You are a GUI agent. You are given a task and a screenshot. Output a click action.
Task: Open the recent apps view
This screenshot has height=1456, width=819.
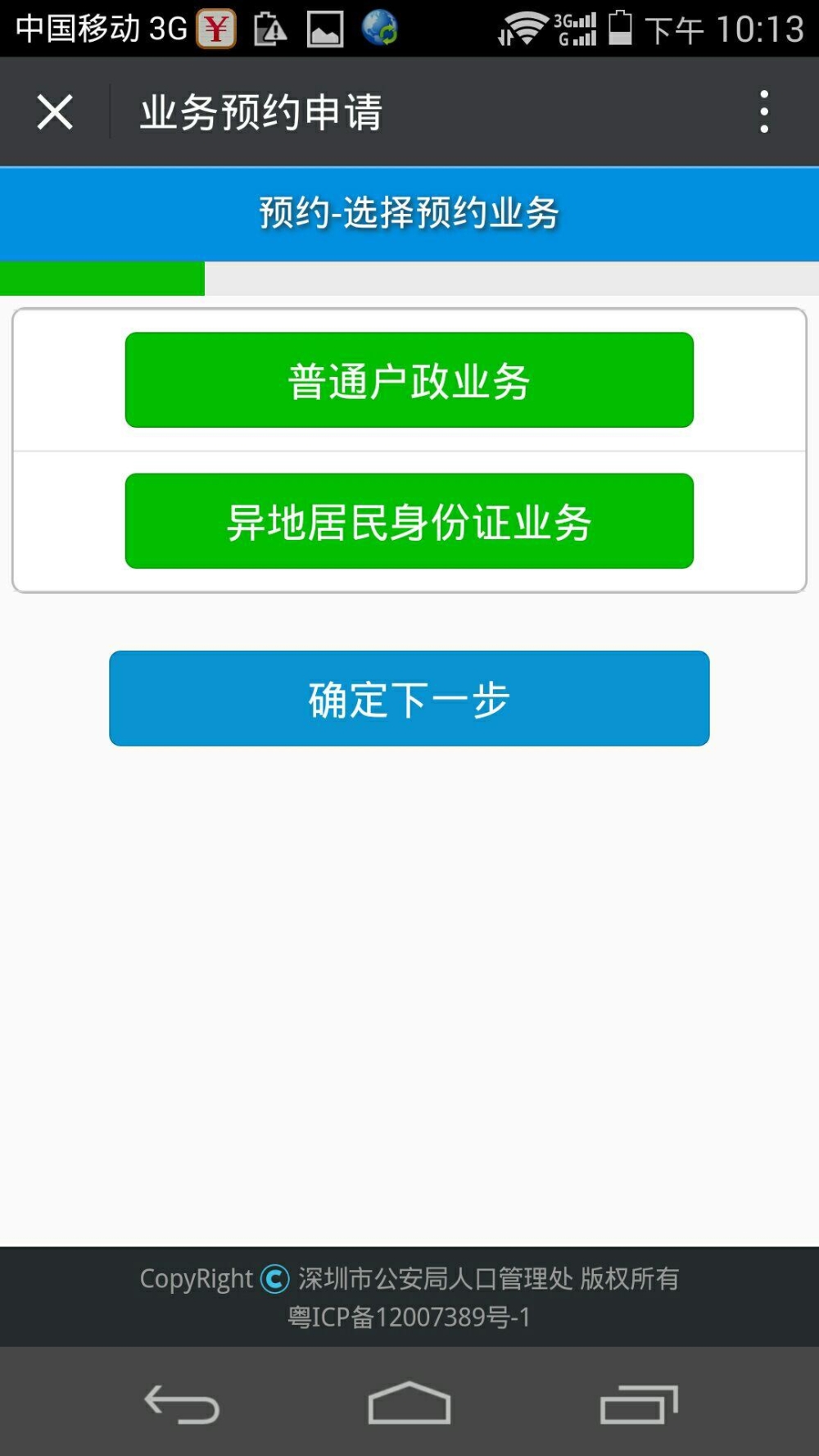pyautogui.click(x=639, y=1404)
